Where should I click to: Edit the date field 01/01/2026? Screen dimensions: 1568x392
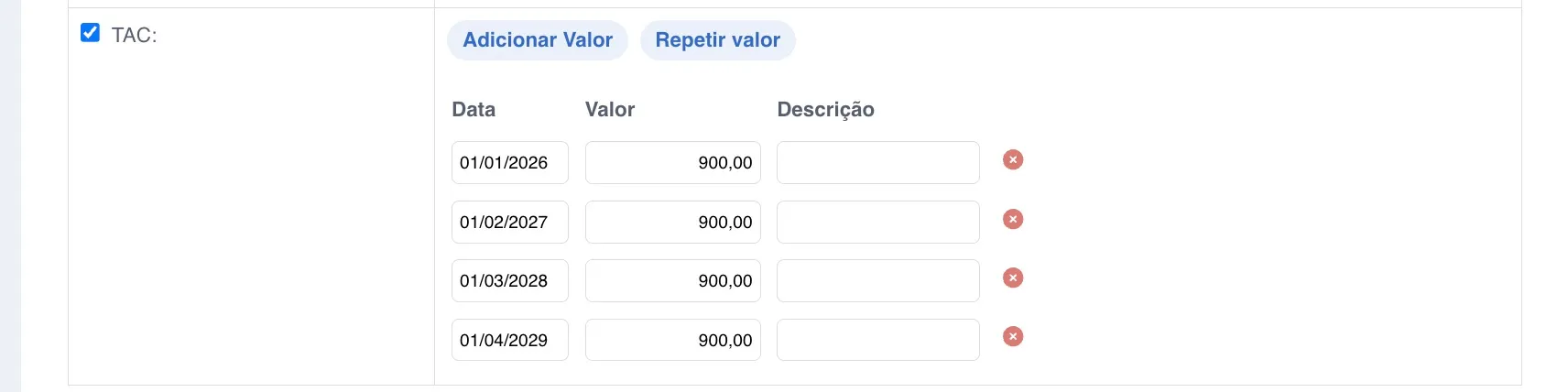click(509, 163)
